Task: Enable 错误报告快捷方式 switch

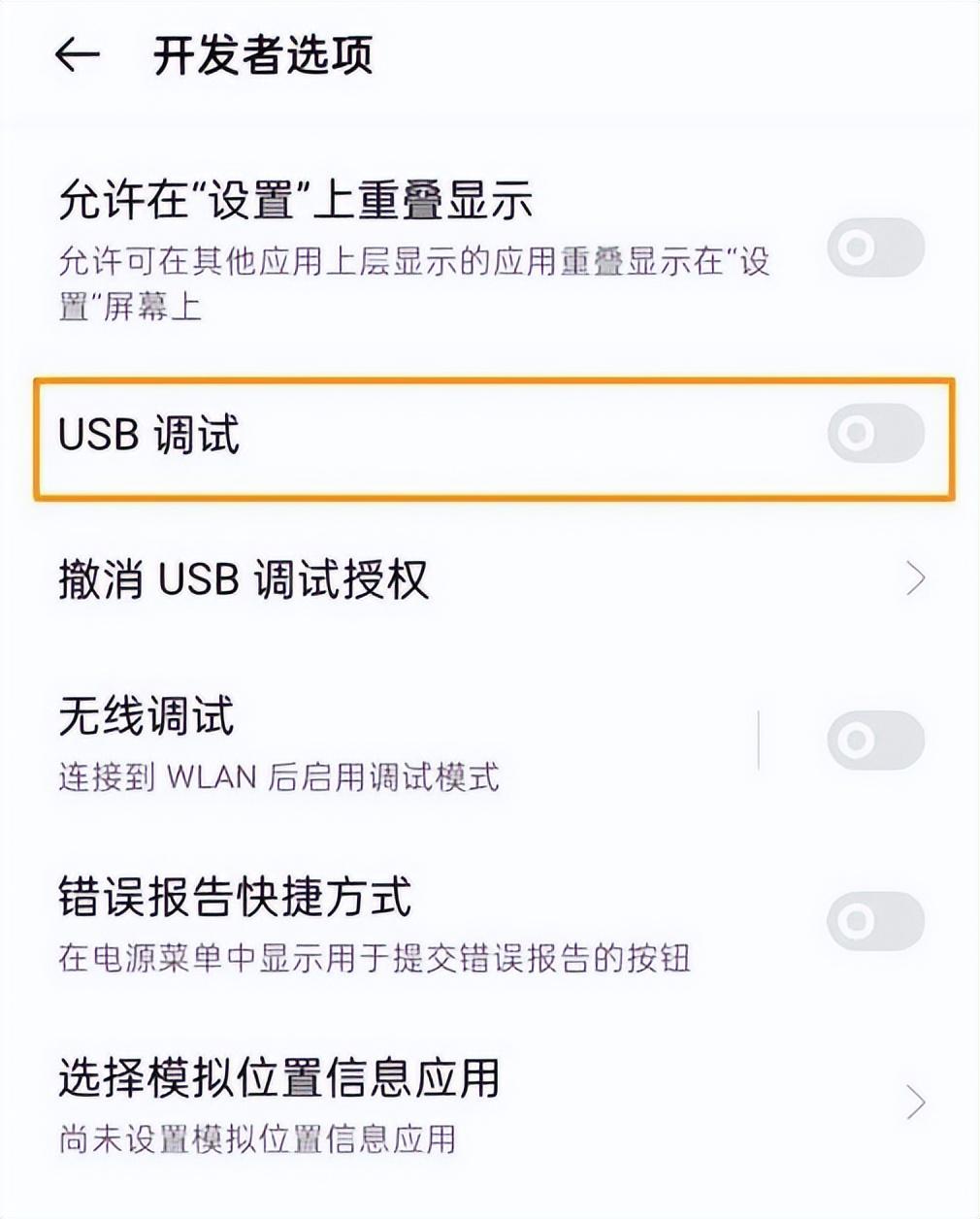Action: click(x=875, y=921)
